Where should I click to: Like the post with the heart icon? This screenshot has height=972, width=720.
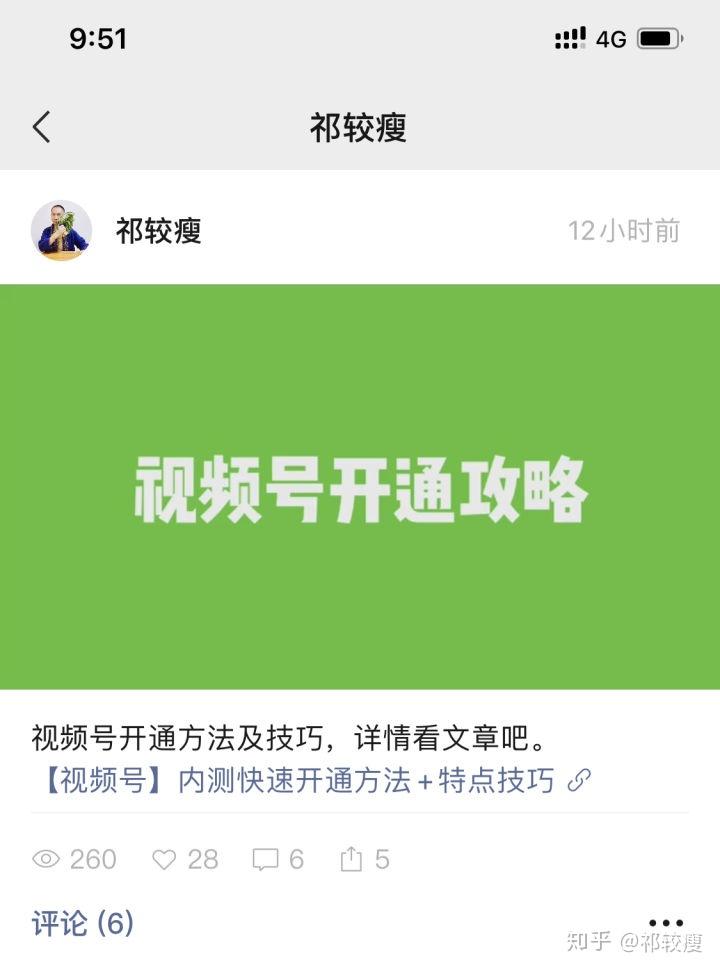tap(164, 859)
